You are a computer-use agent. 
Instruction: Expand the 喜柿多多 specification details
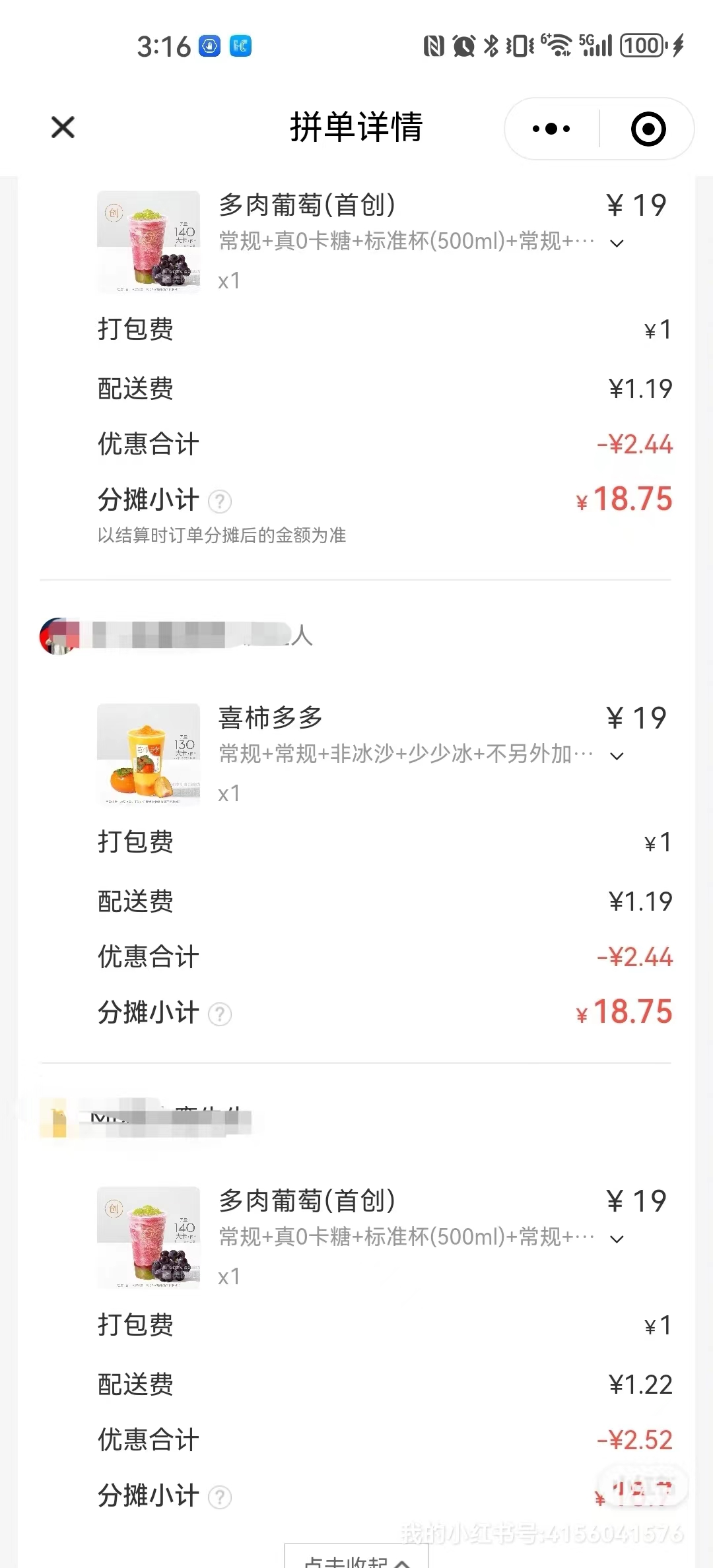tap(617, 756)
